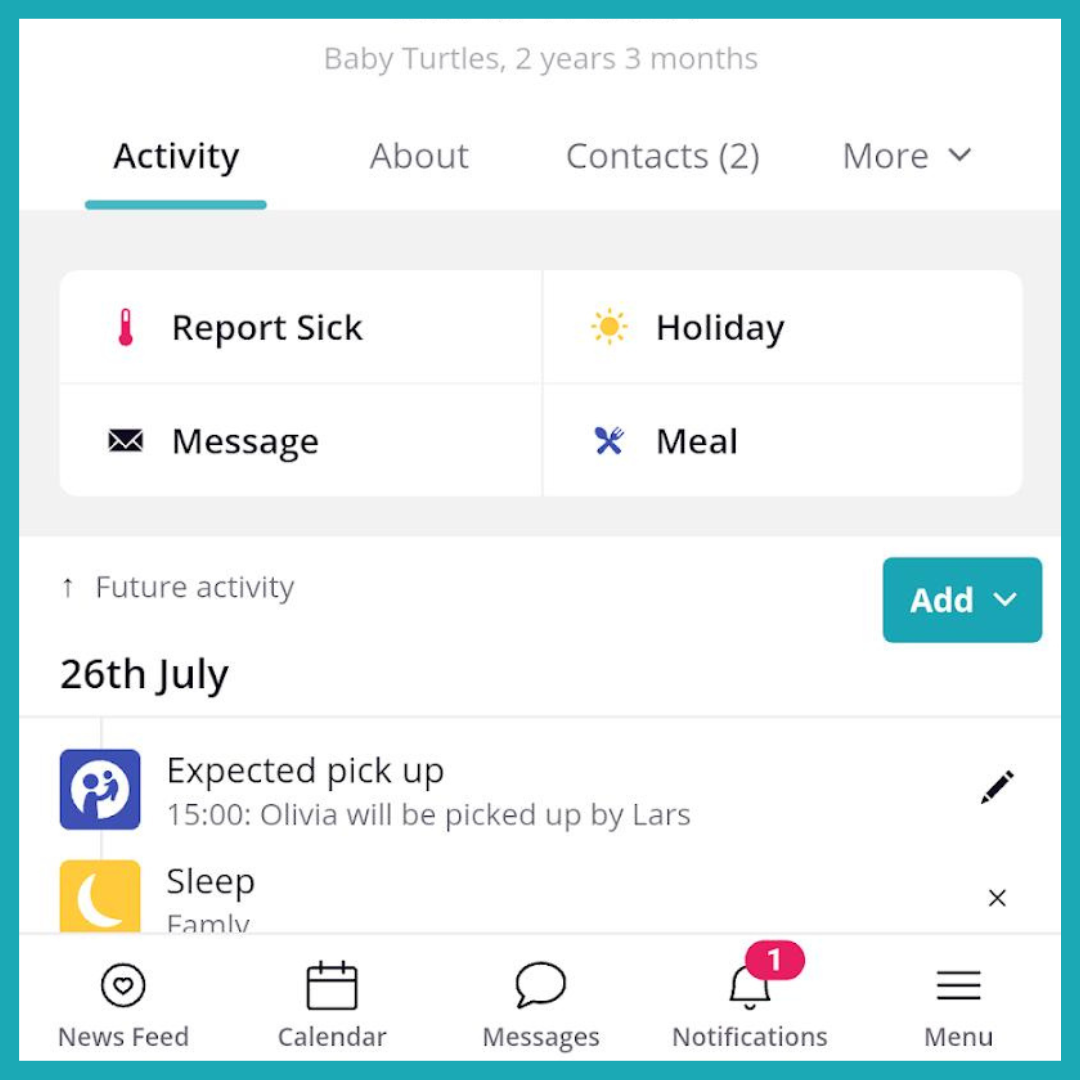
Task: Open the Expected pick up activity
Action: click(428, 789)
